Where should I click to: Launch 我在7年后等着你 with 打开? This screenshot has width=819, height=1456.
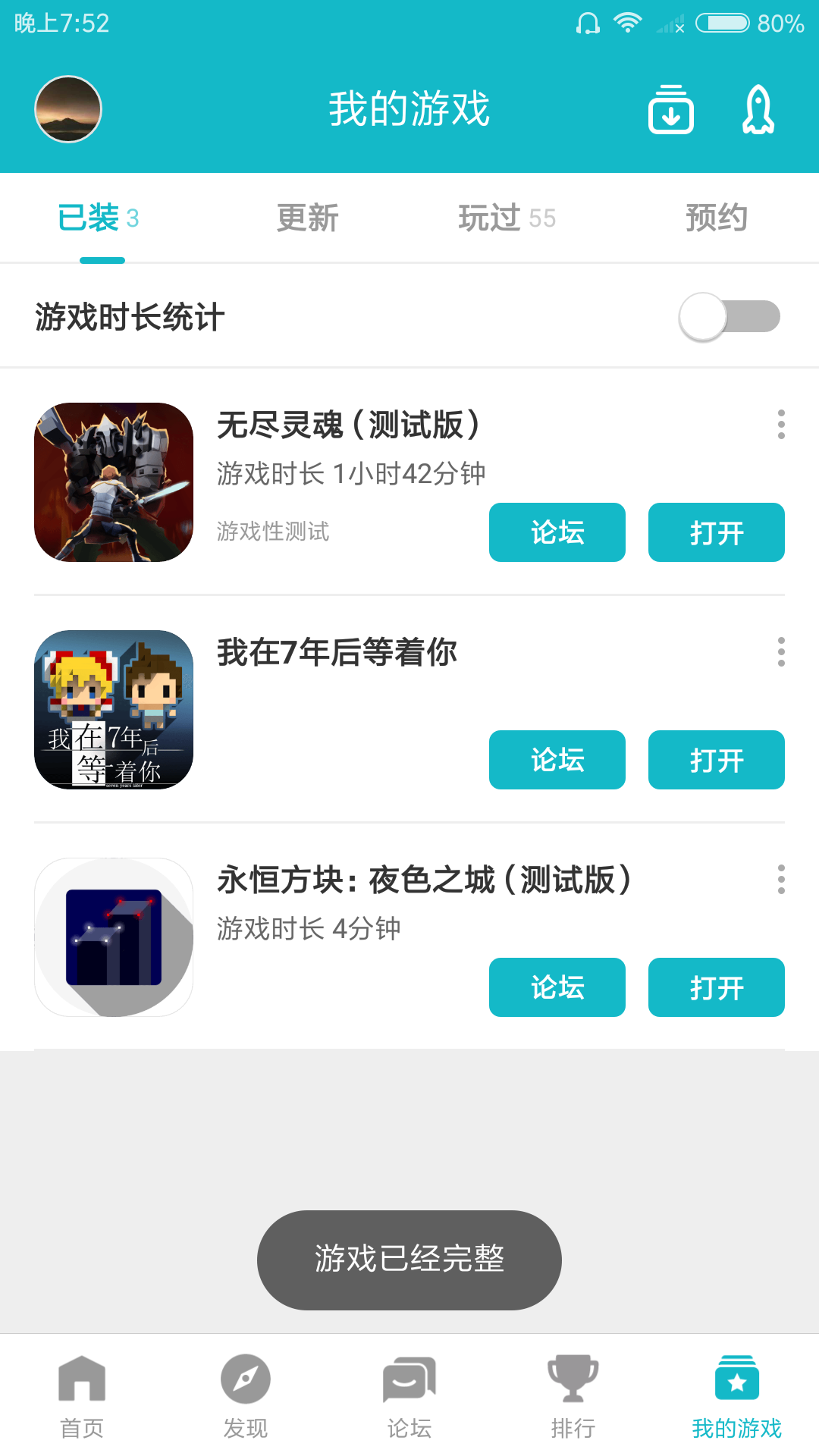point(717,760)
